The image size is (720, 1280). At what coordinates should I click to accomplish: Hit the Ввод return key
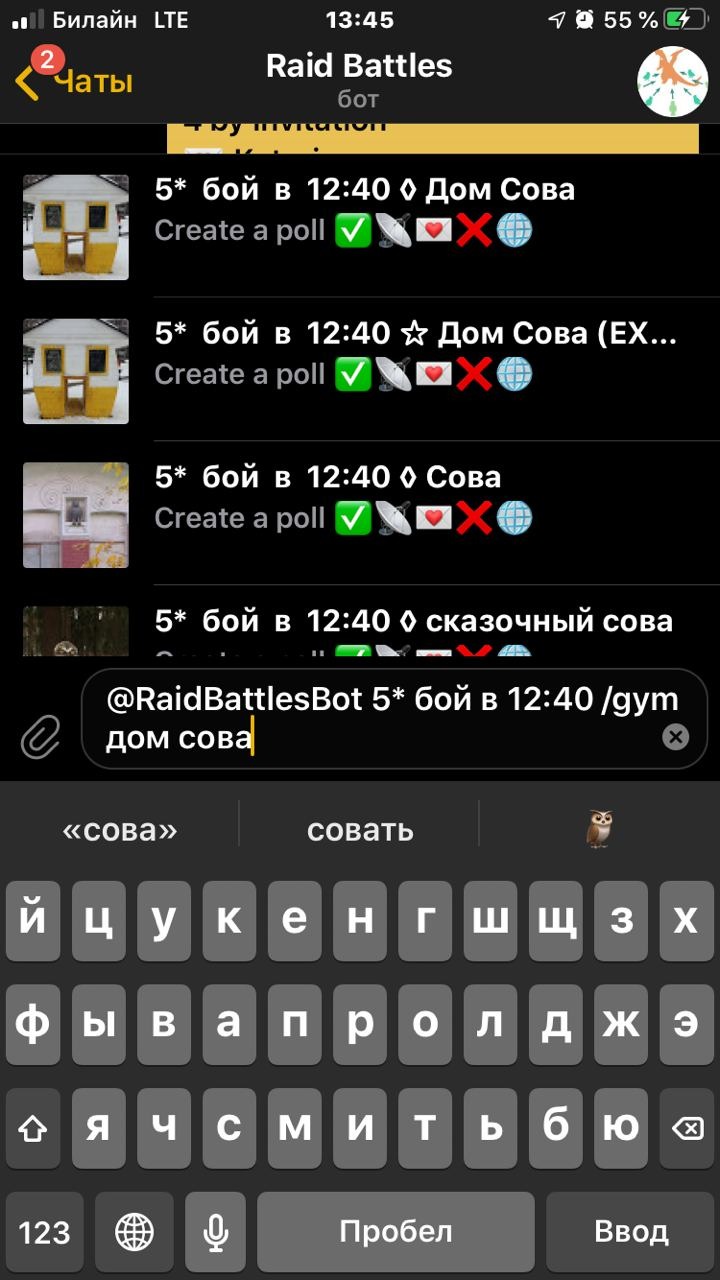point(631,1232)
